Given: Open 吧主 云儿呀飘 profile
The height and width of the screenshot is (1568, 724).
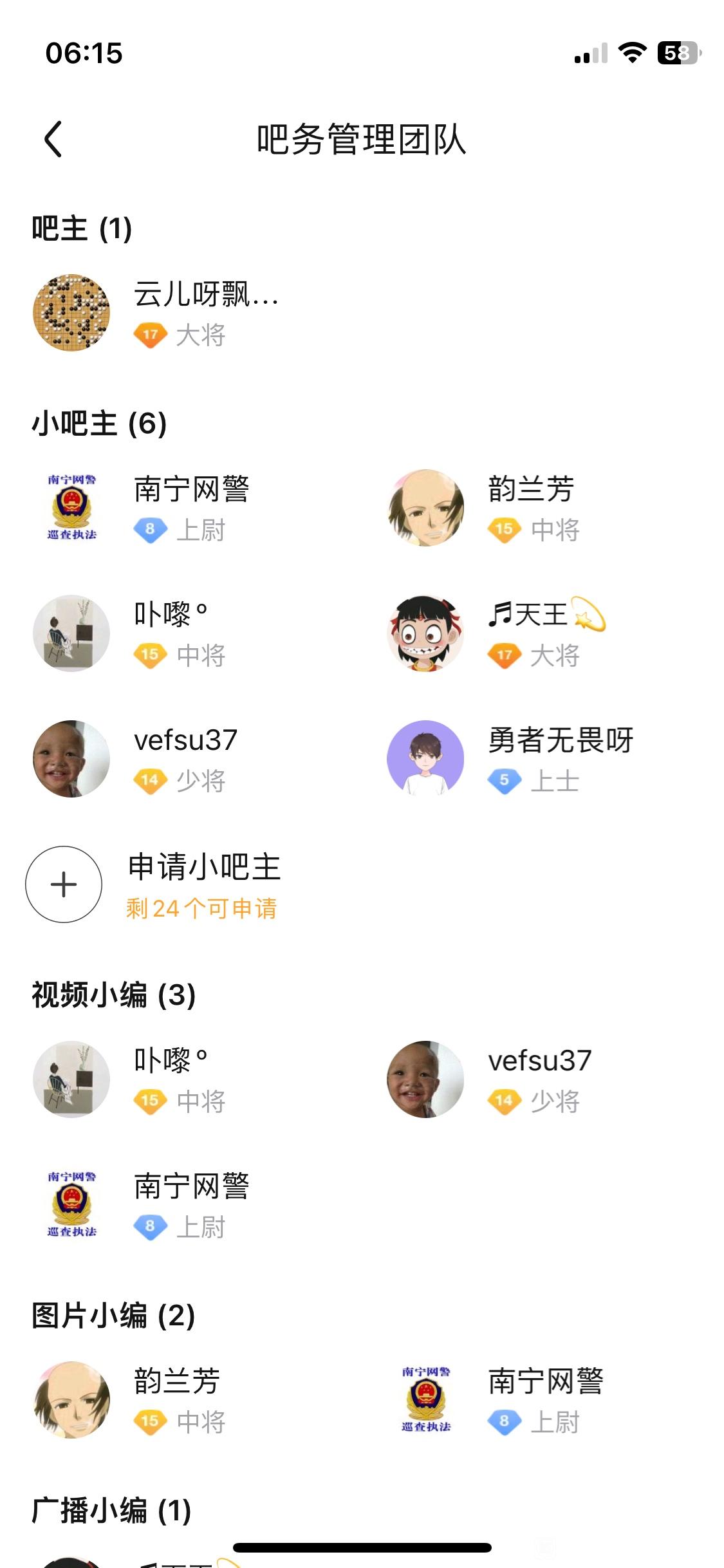Looking at the screenshot, I should coord(71,313).
